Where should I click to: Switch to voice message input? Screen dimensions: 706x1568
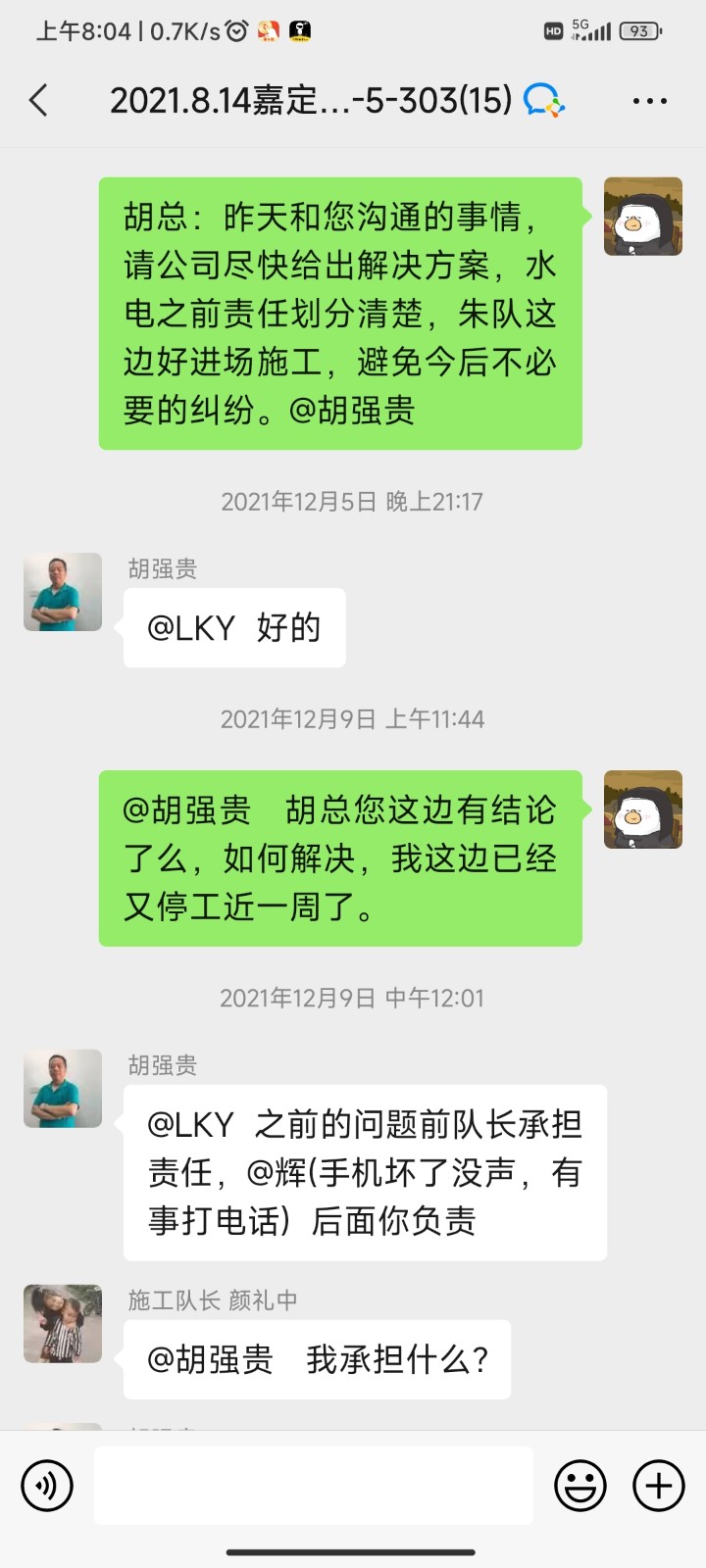coord(47,1486)
